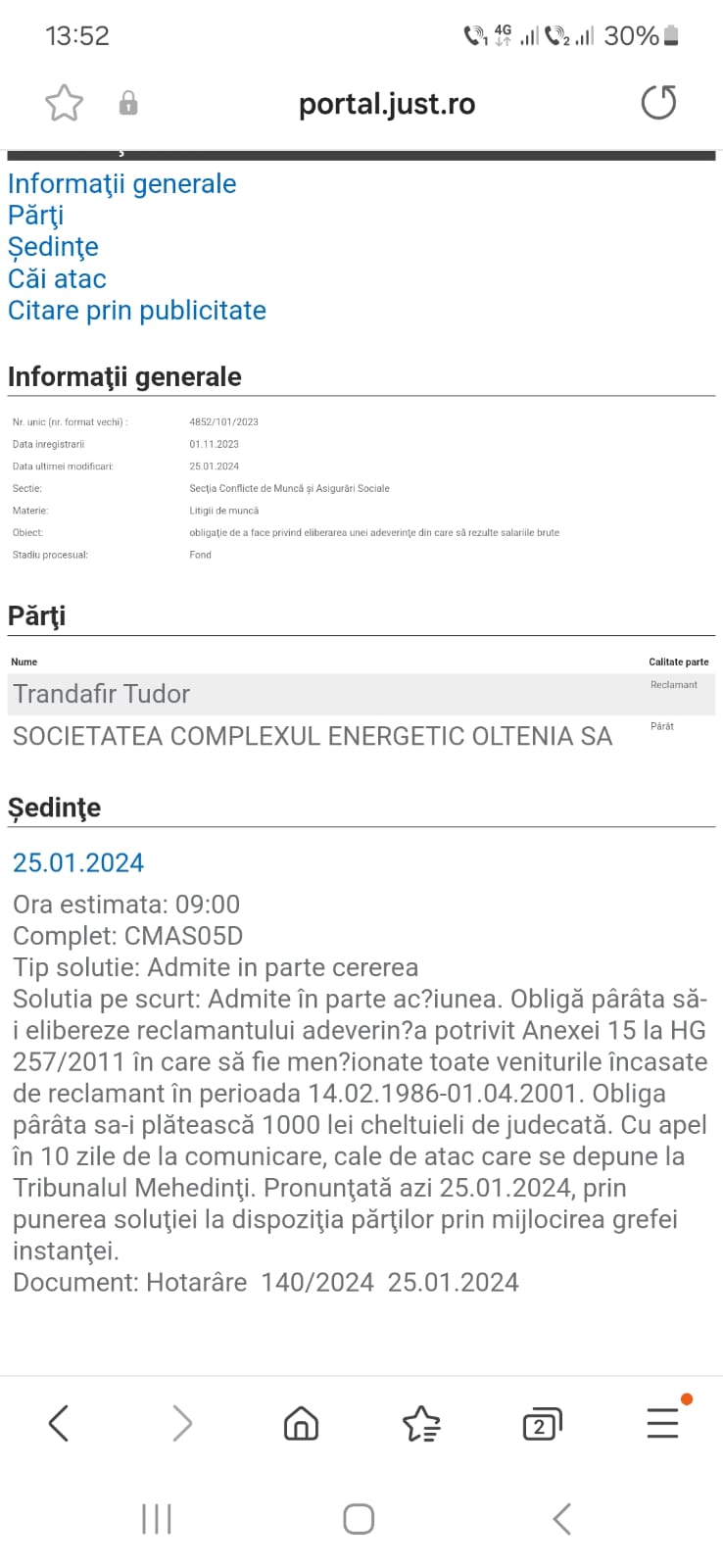Go to the Căi atac link
The height and width of the screenshot is (1568, 723).
(57, 278)
